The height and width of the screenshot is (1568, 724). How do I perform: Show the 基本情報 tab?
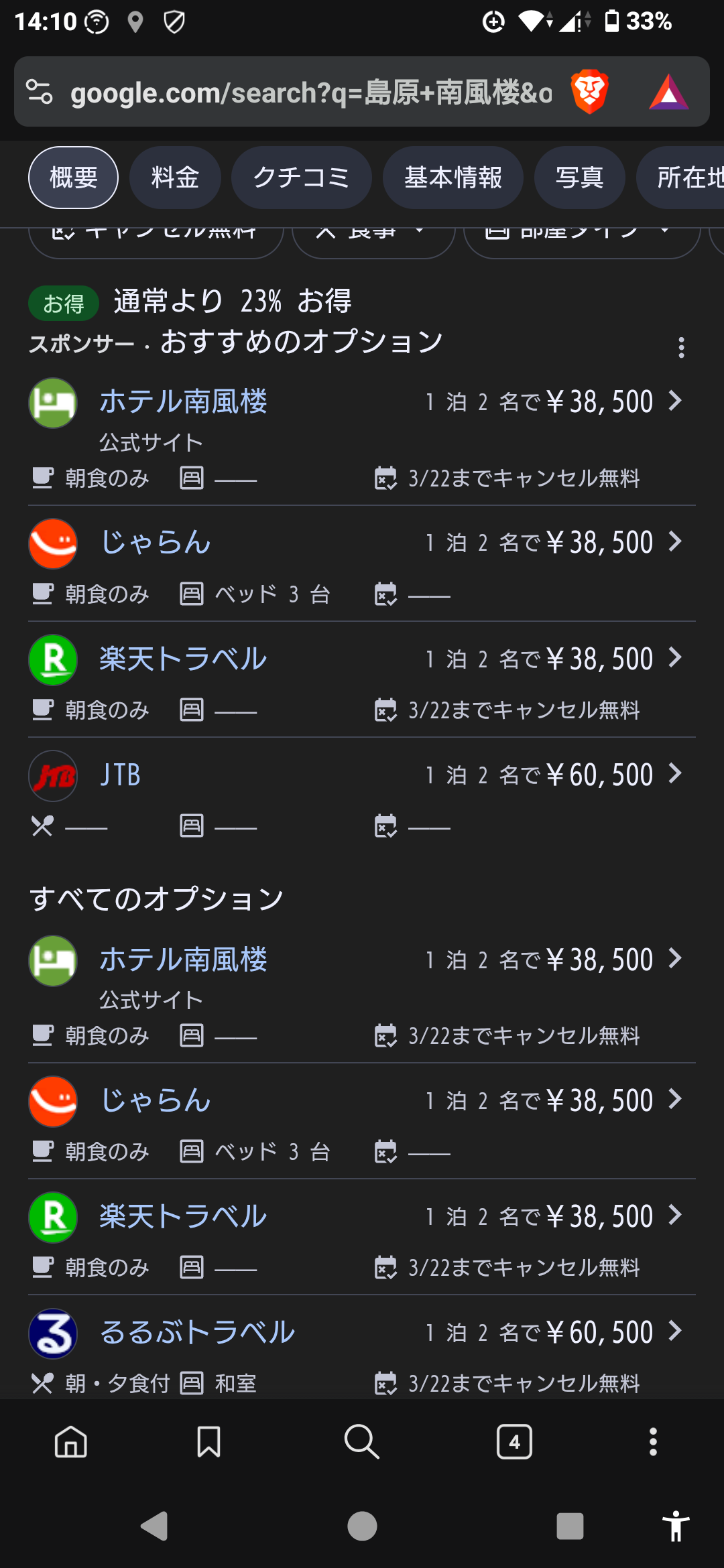tap(452, 178)
